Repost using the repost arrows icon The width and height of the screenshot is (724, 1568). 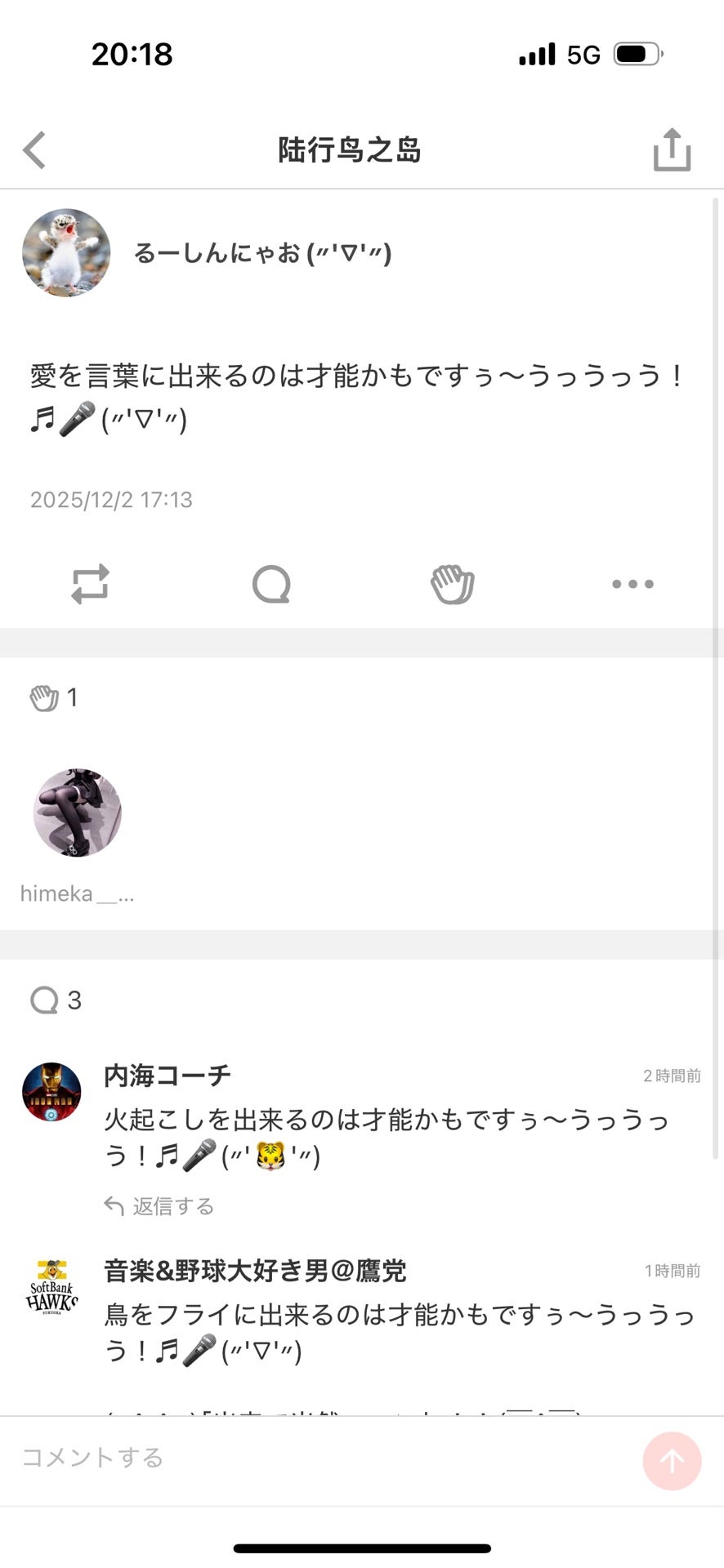point(92,584)
